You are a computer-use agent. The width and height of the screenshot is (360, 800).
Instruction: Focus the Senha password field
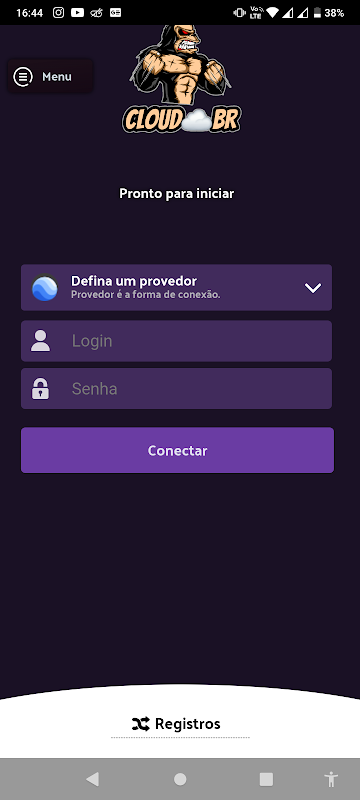(x=176, y=389)
